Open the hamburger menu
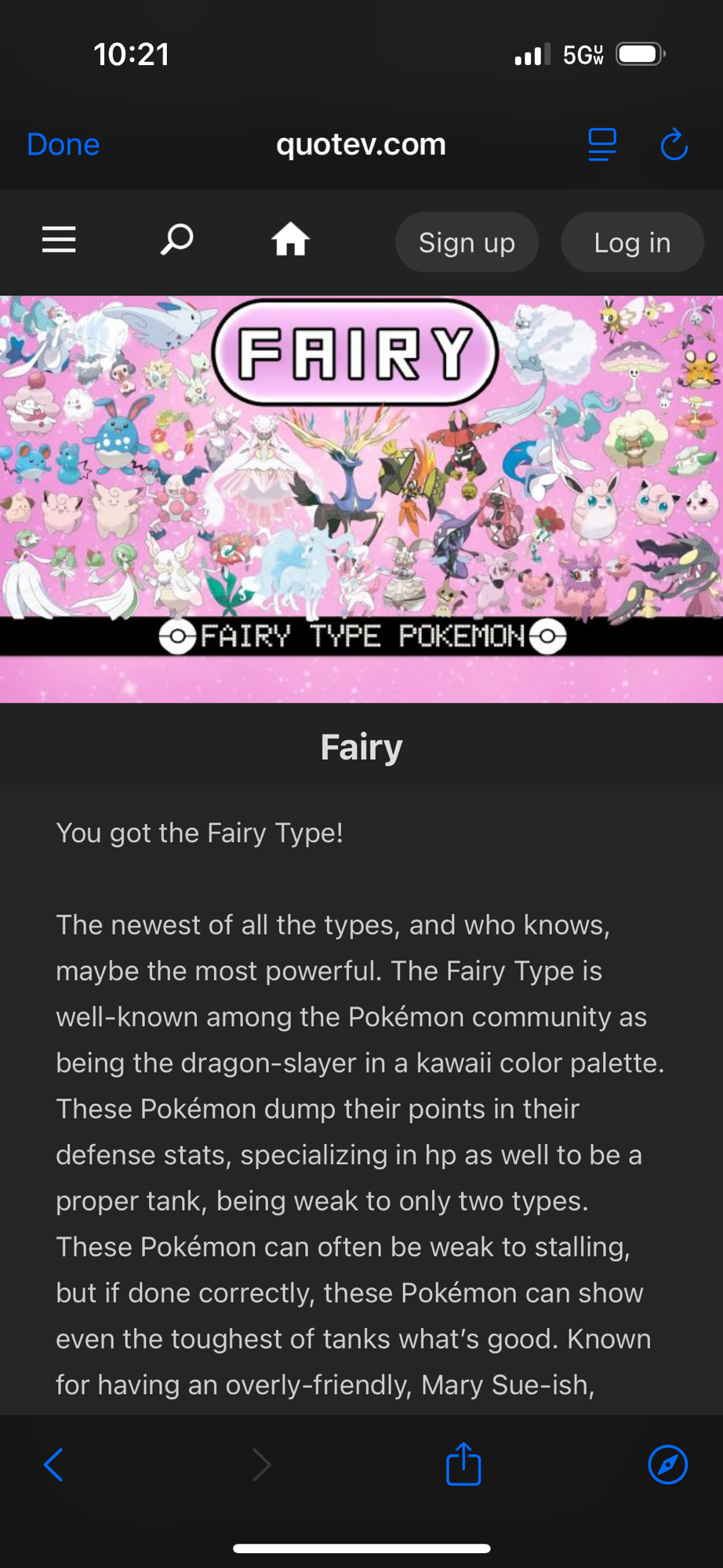 click(59, 240)
